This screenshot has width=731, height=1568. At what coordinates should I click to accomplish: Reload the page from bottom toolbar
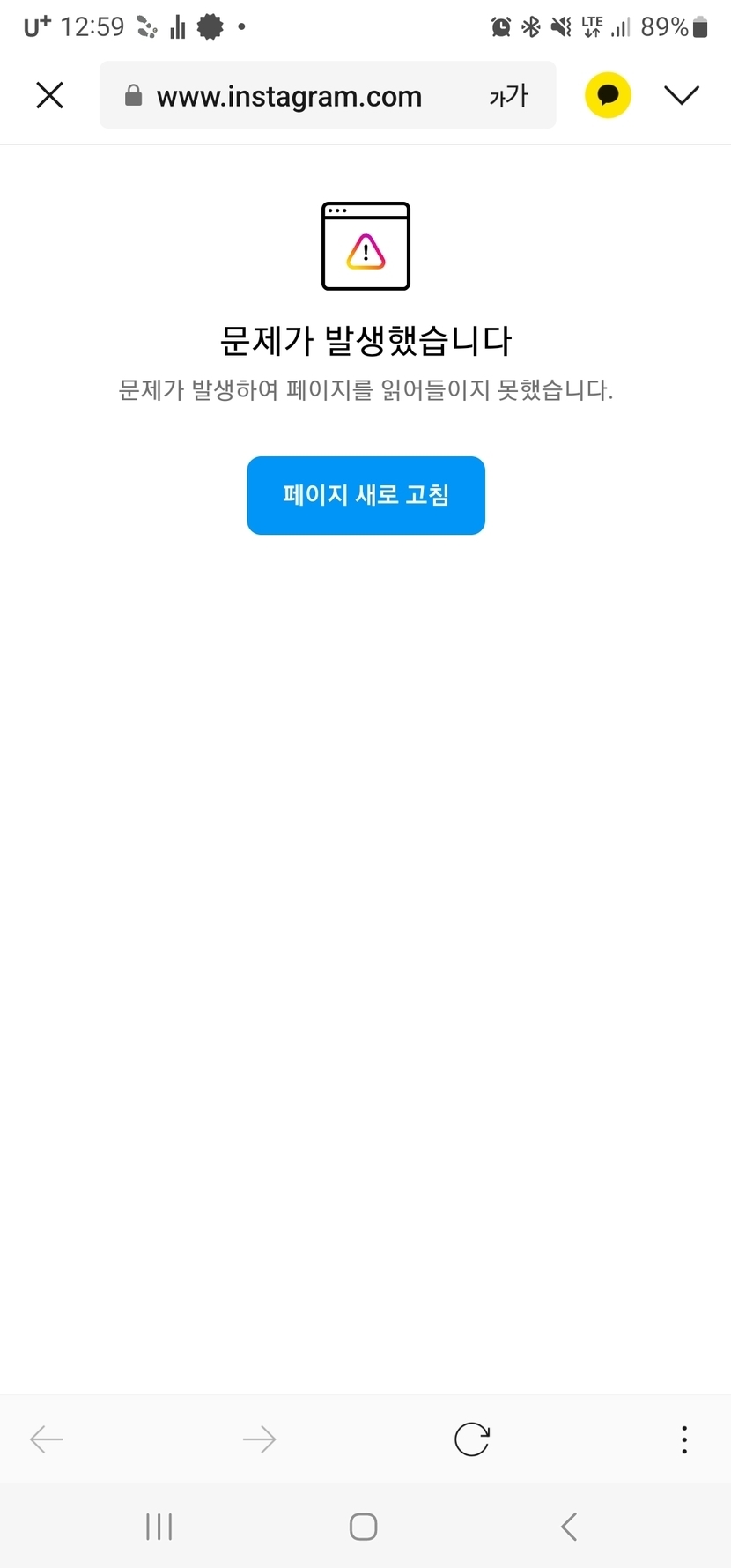[x=471, y=1439]
